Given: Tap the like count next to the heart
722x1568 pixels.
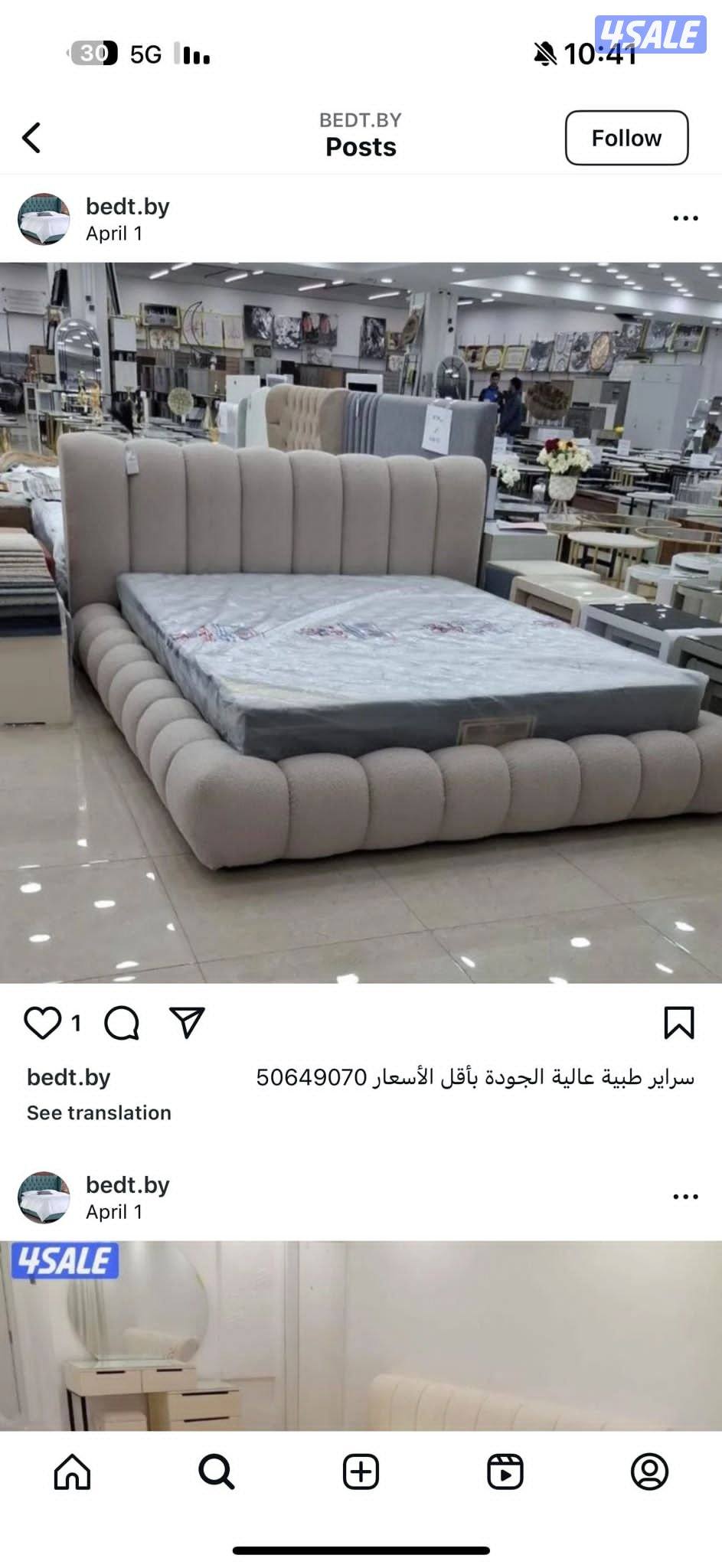Looking at the screenshot, I should [77, 1021].
